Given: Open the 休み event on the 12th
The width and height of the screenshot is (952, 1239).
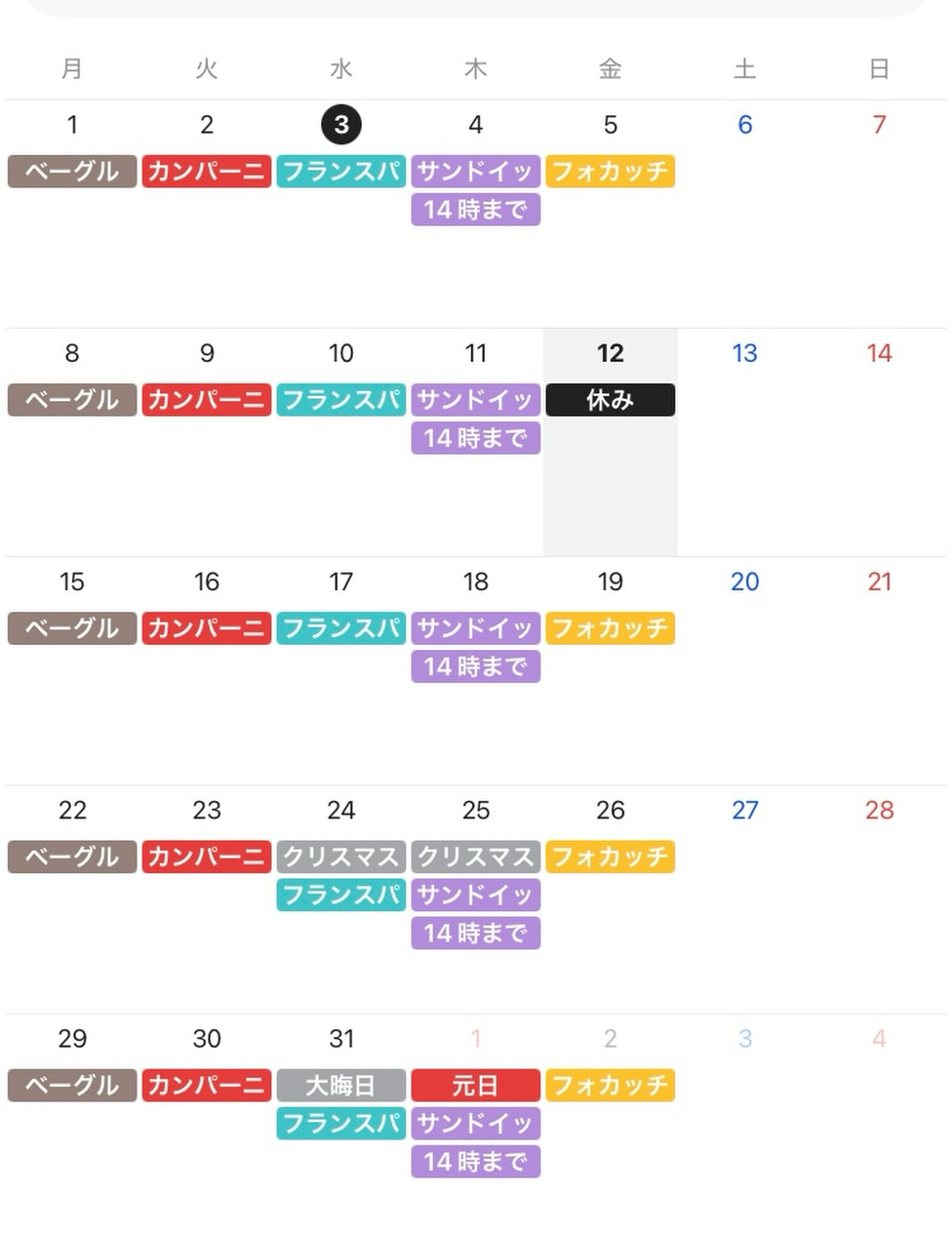Looking at the screenshot, I should point(610,400).
